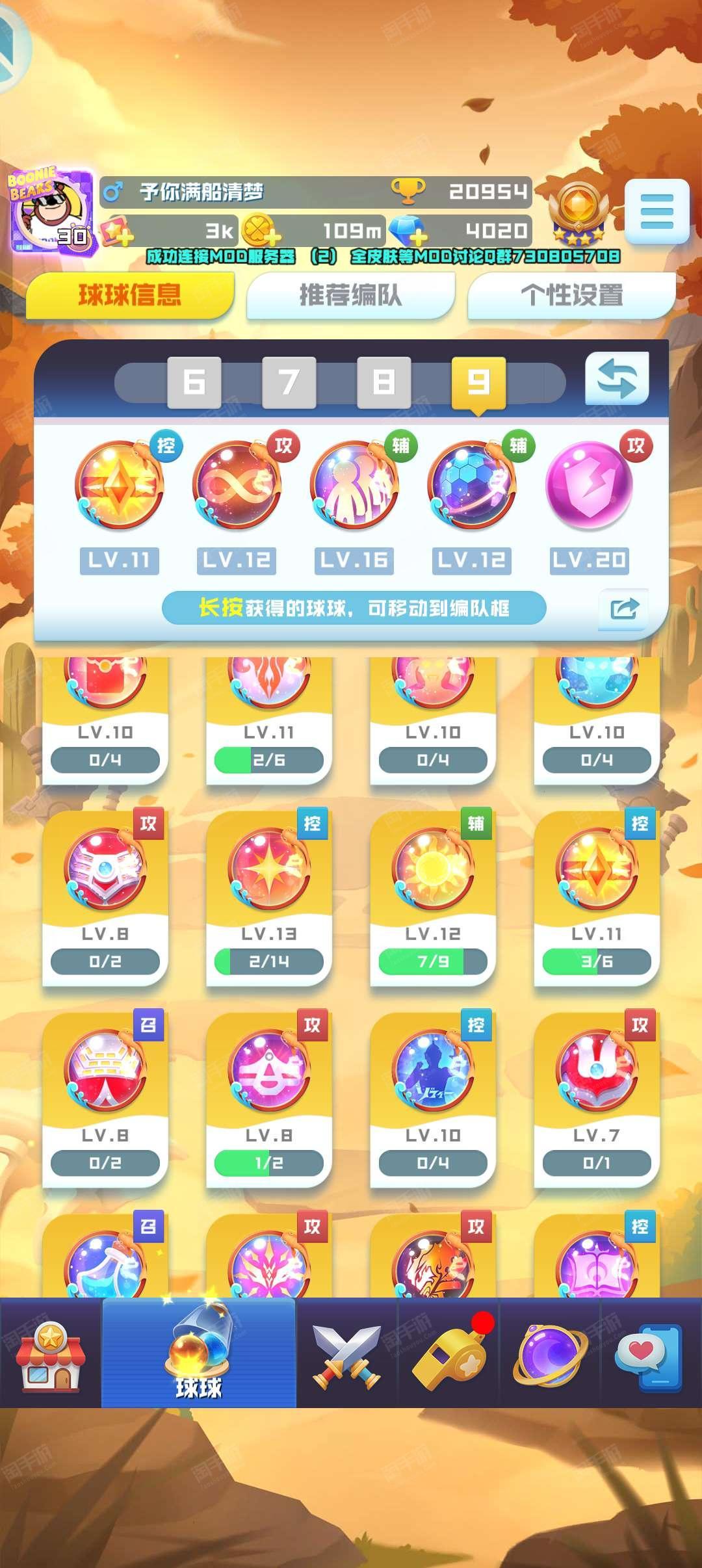
Task: Select team slot 7
Action: point(289,382)
